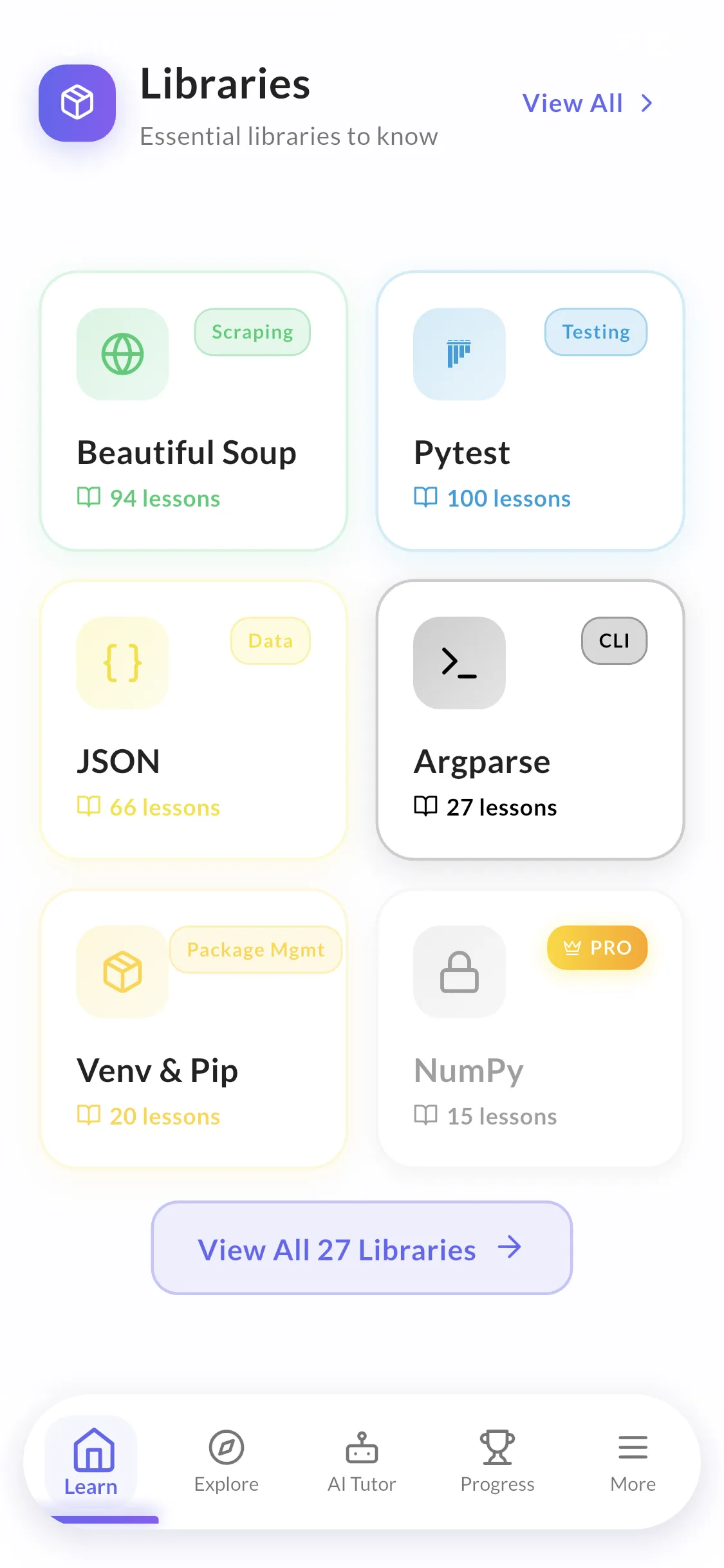724x1568 pixels.
Task: Tap the locked NumPy PRO card
Action: (530, 1030)
